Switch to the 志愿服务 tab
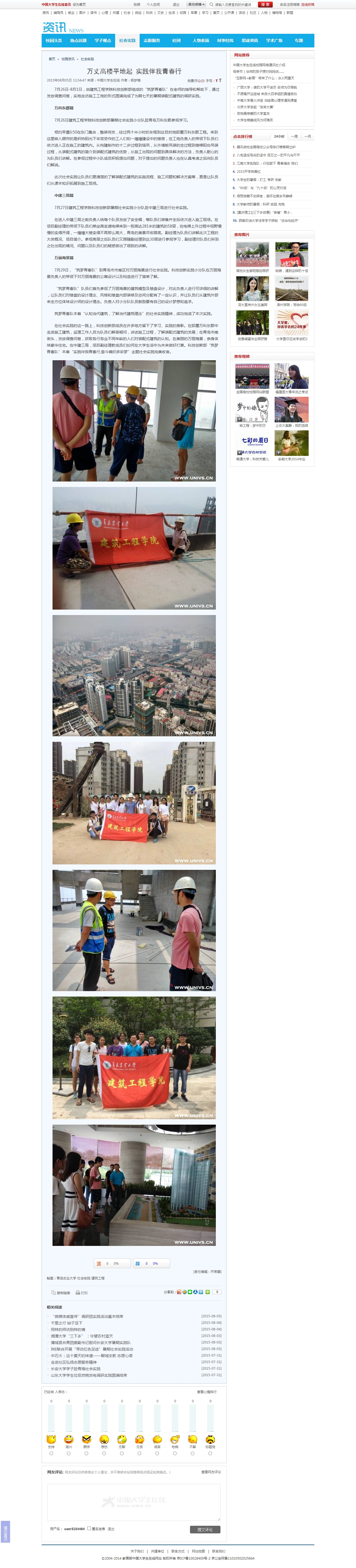 coord(152,40)
